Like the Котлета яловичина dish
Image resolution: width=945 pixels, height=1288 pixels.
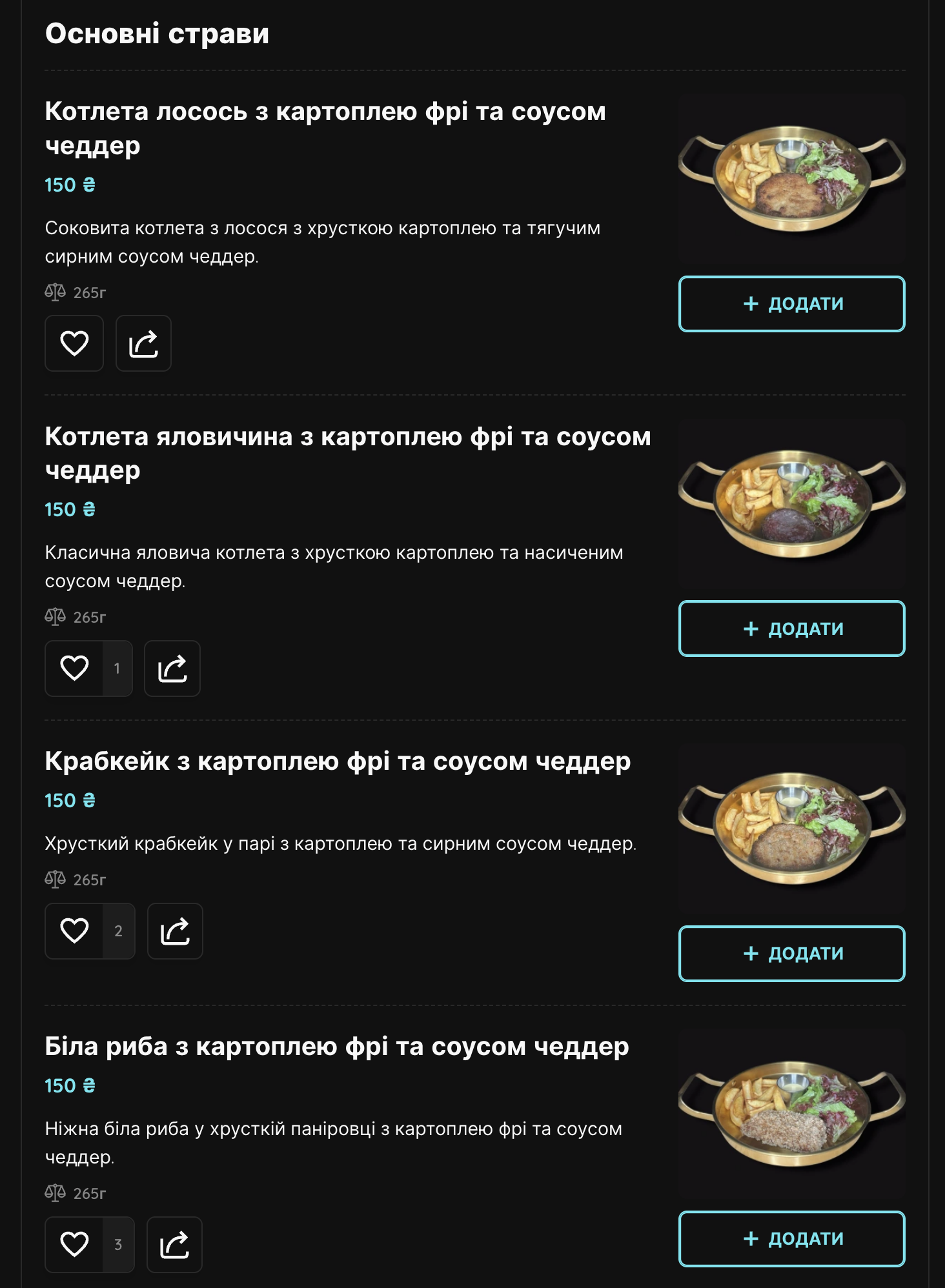tap(74, 668)
